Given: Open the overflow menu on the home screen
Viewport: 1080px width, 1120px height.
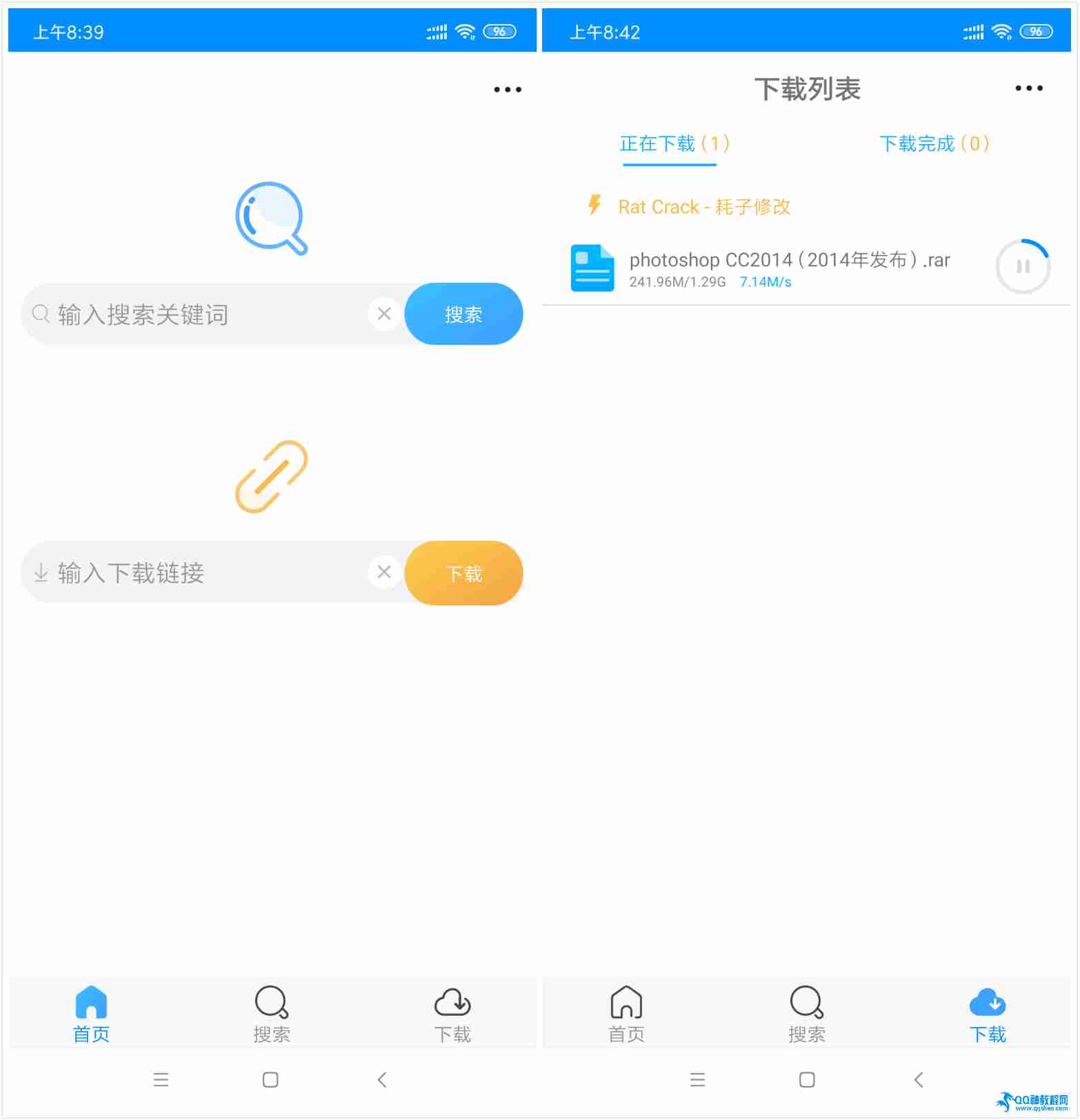Looking at the screenshot, I should coord(508,90).
